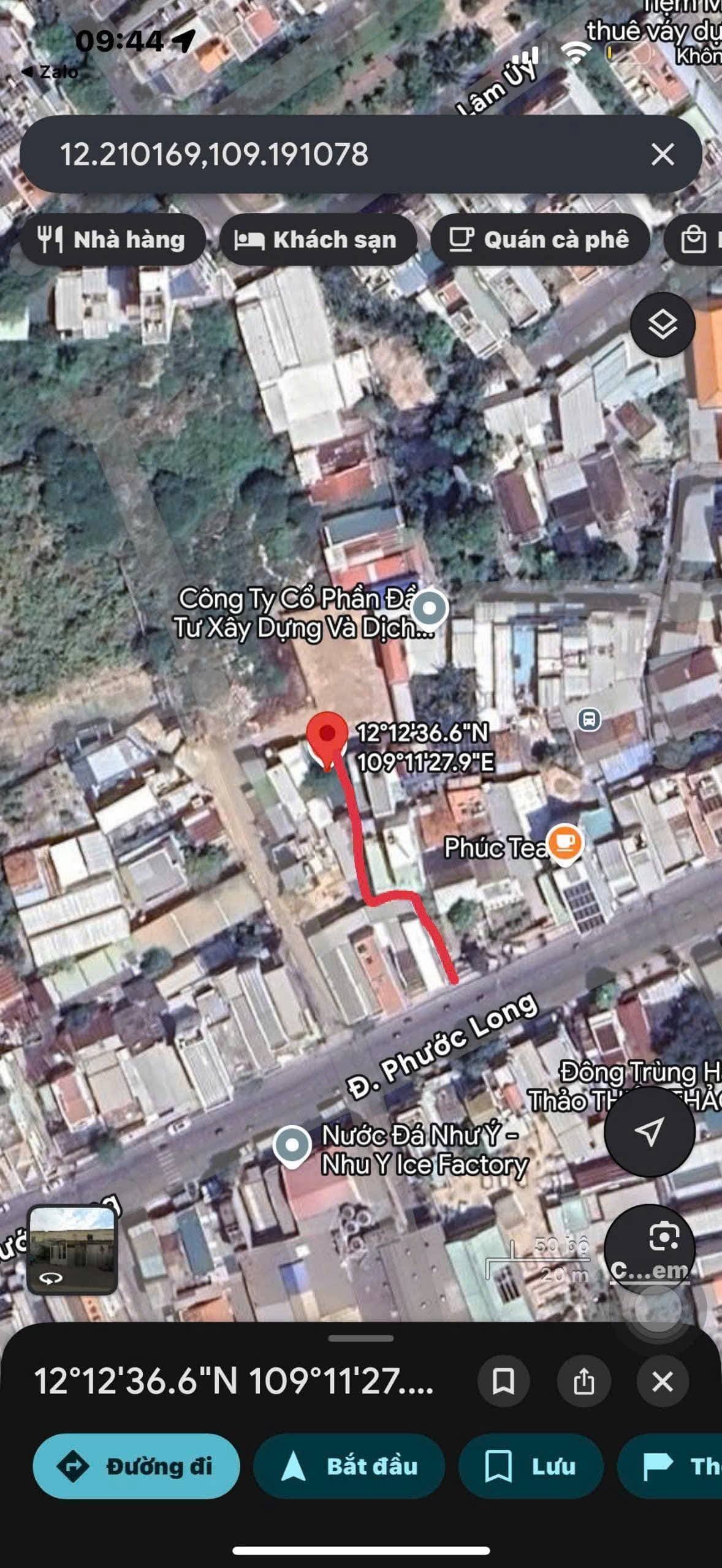The width and height of the screenshot is (722, 1568).
Task: Close the location info panel
Action: (663, 1381)
